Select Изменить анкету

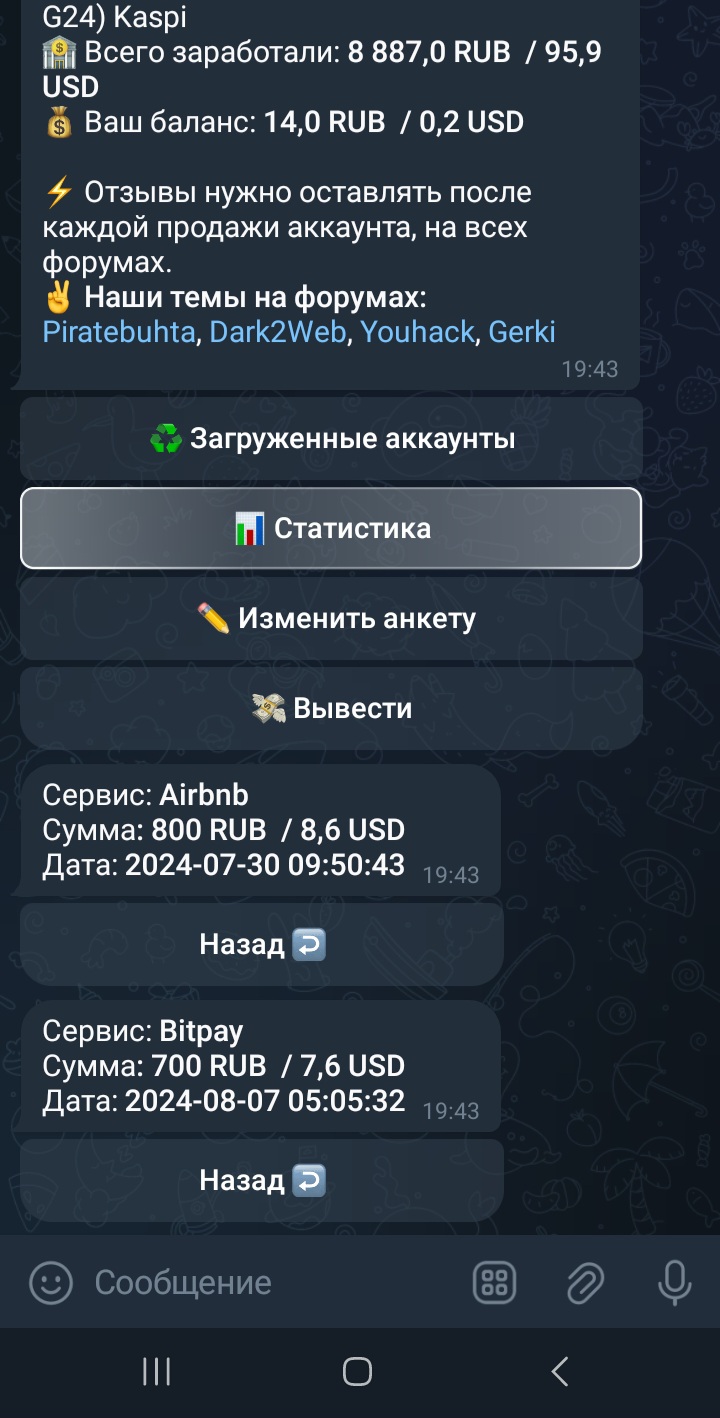(x=331, y=618)
